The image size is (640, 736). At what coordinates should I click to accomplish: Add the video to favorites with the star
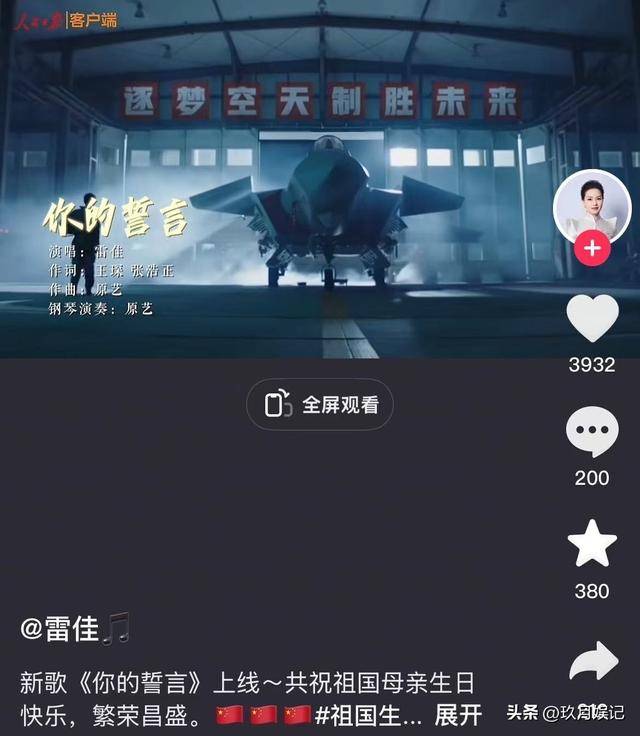(592, 545)
